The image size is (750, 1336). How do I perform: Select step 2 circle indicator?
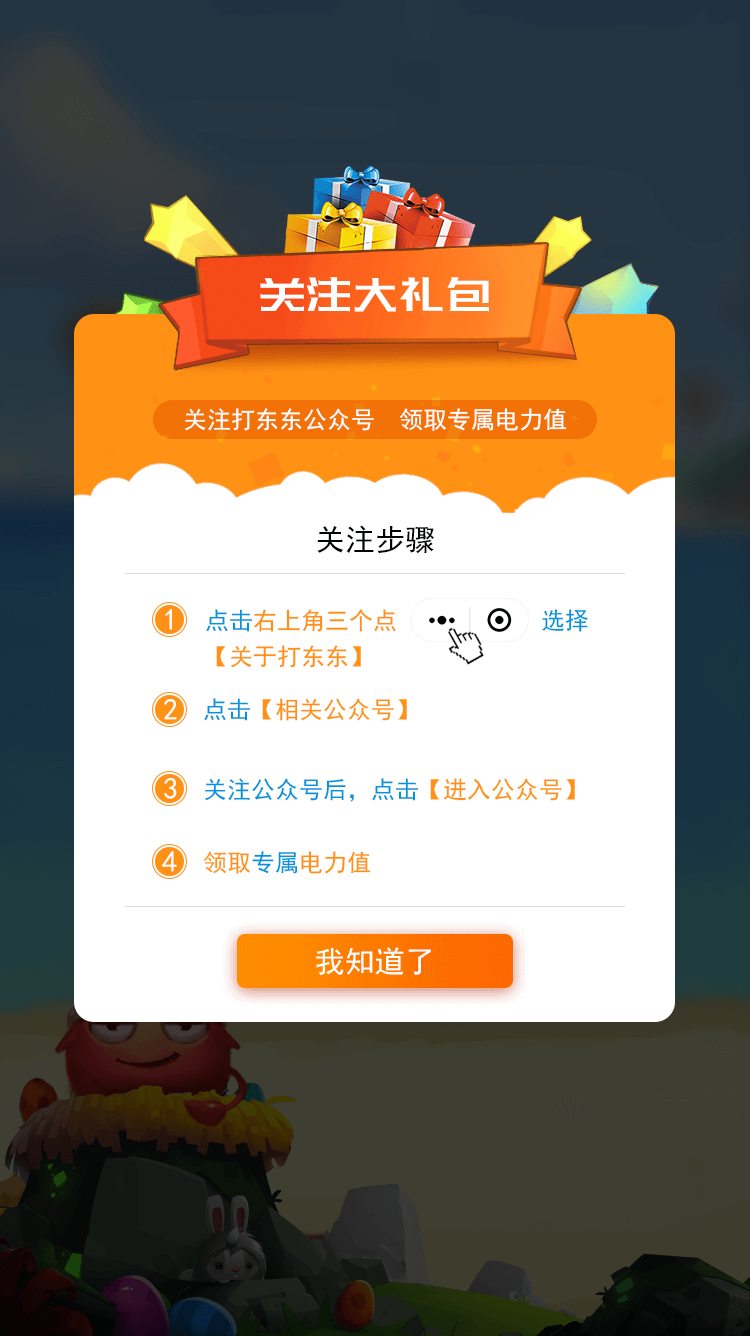(169, 710)
